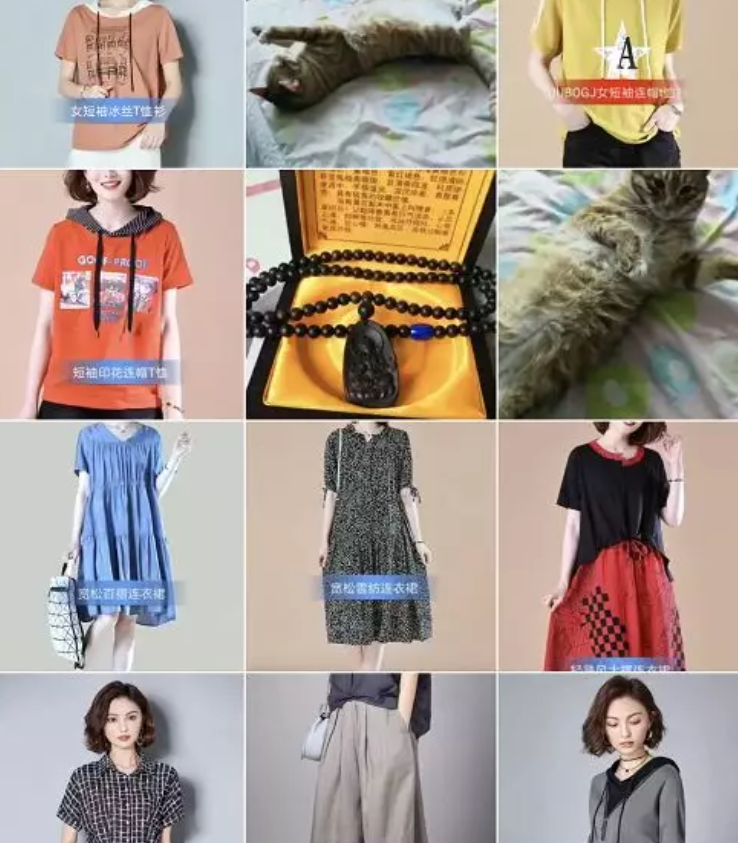Open the close-up fluffy cat tile

pyautogui.click(x=618, y=294)
